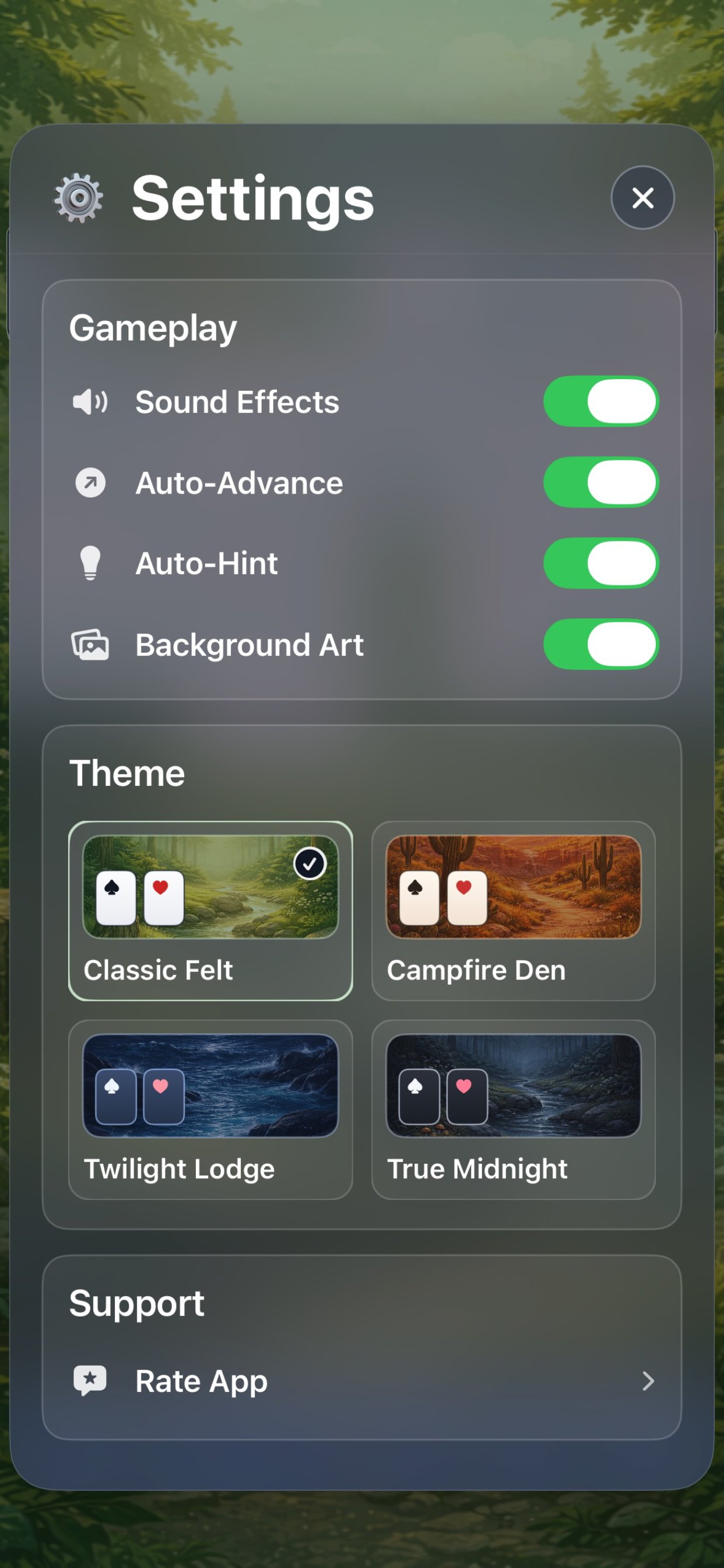Choose the Campfire Den theme
This screenshot has width=724, height=1568.
513,911
